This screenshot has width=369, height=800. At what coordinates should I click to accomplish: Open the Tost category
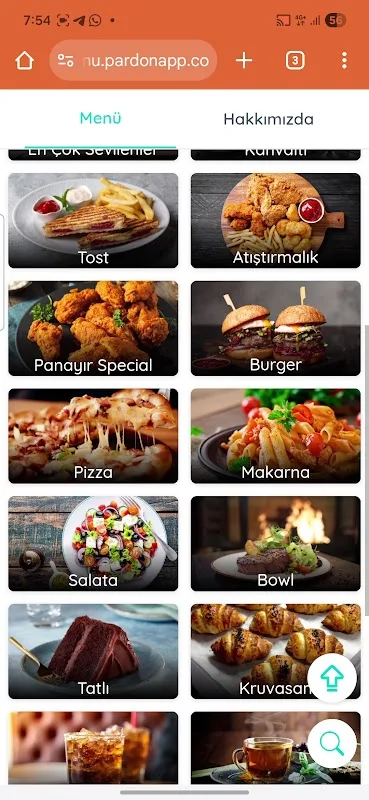(93, 220)
